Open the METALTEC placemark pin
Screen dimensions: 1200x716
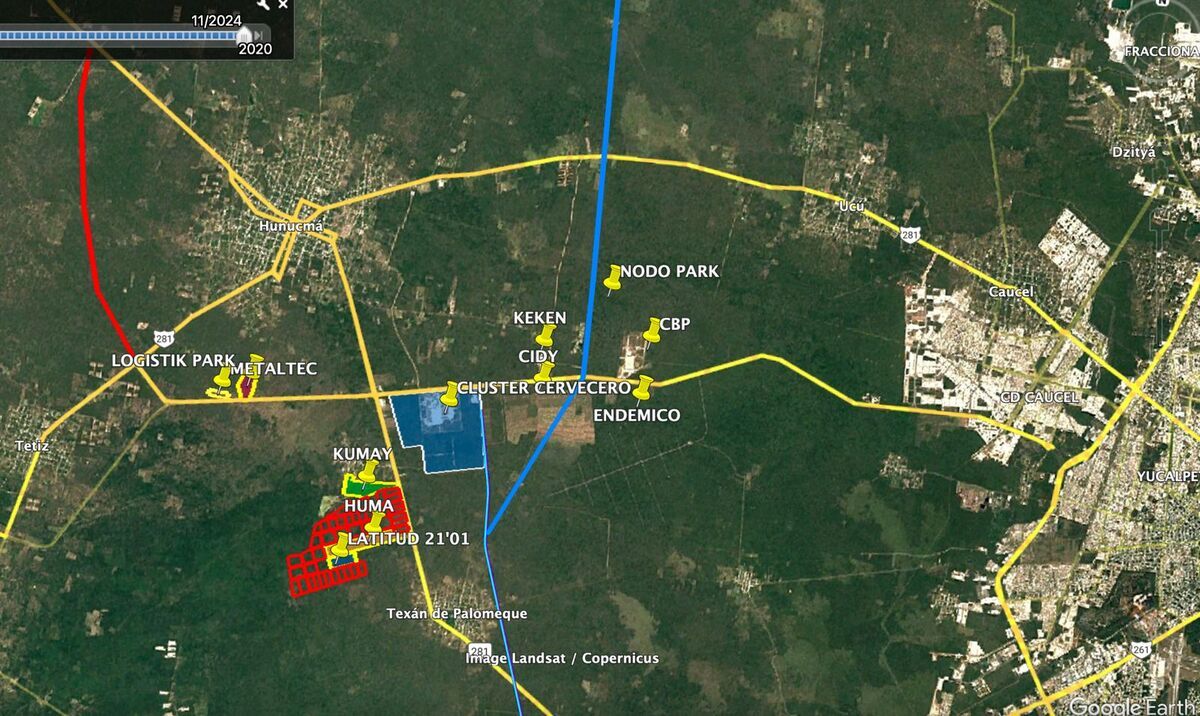point(255,362)
